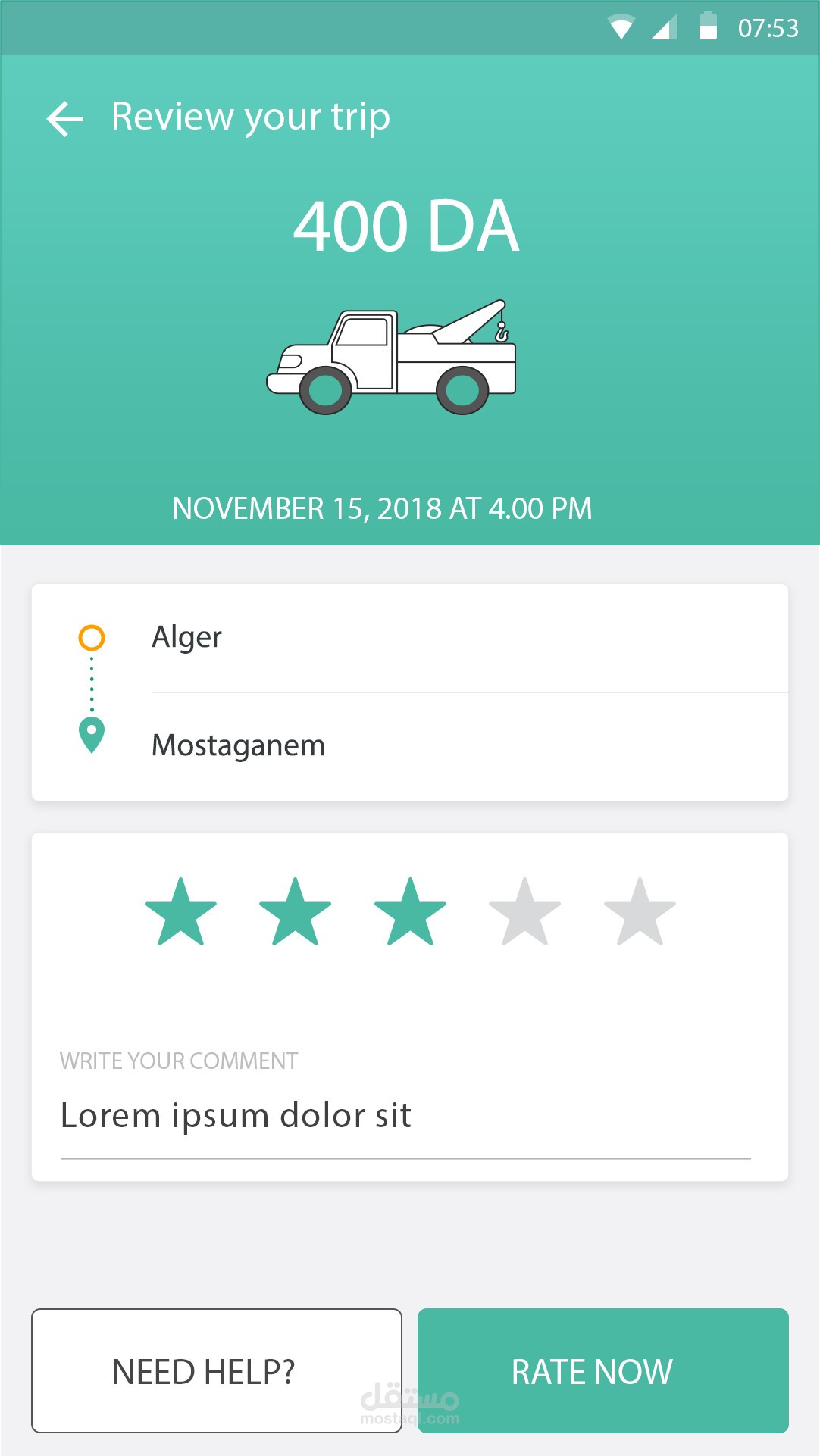The height and width of the screenshot is (1456, 820).
Task: Rate the trip one star
Action: [180, 913]
